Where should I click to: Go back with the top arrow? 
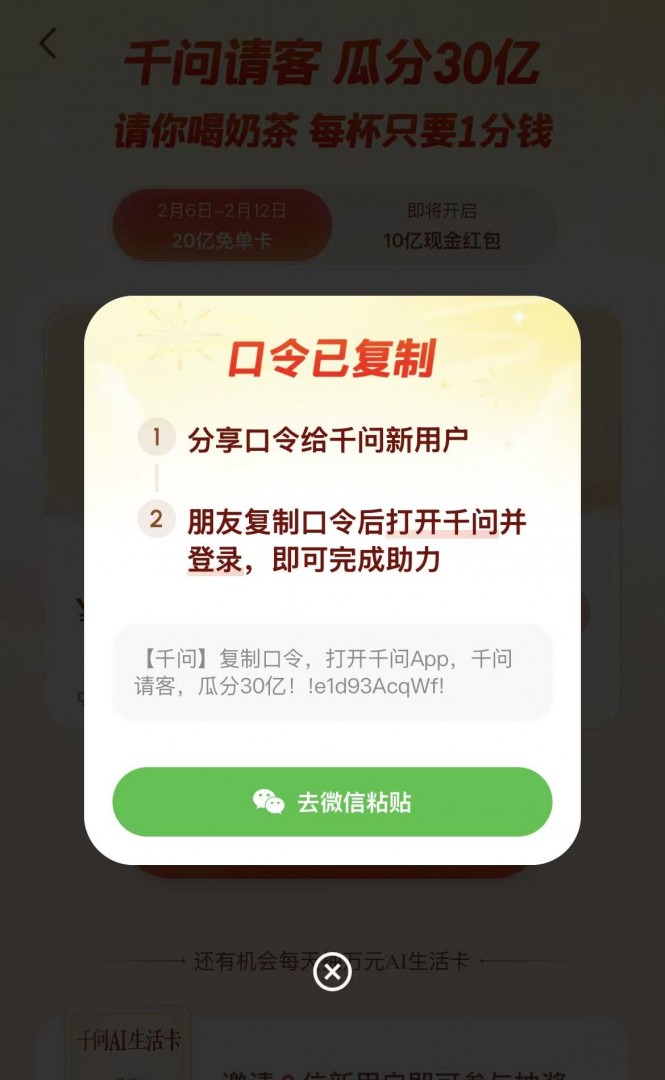(x=47, y=44)
